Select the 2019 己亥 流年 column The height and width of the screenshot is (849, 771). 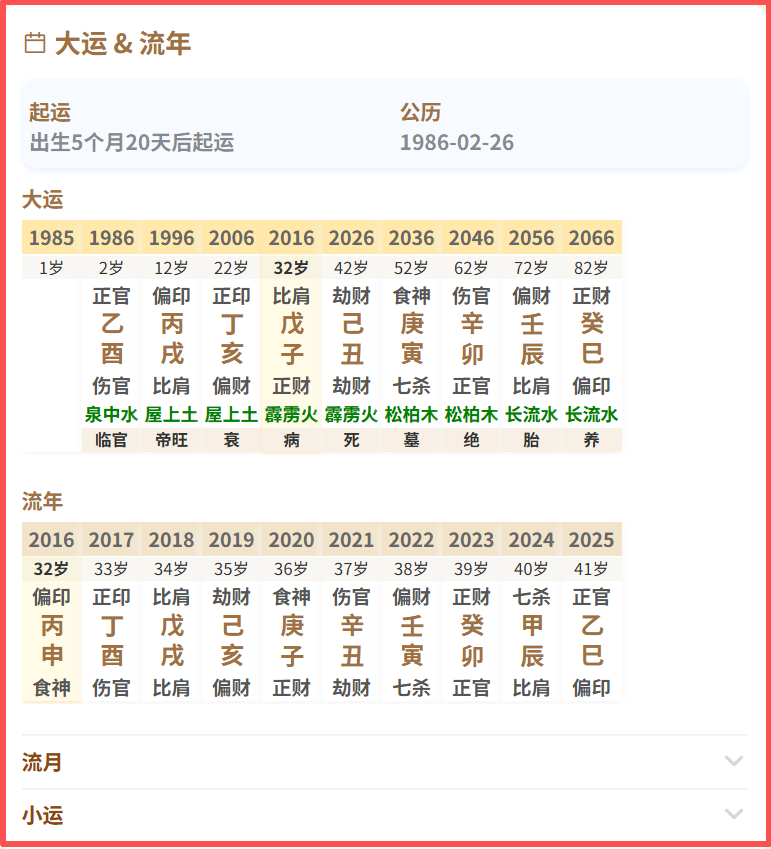tap(231, 641)
